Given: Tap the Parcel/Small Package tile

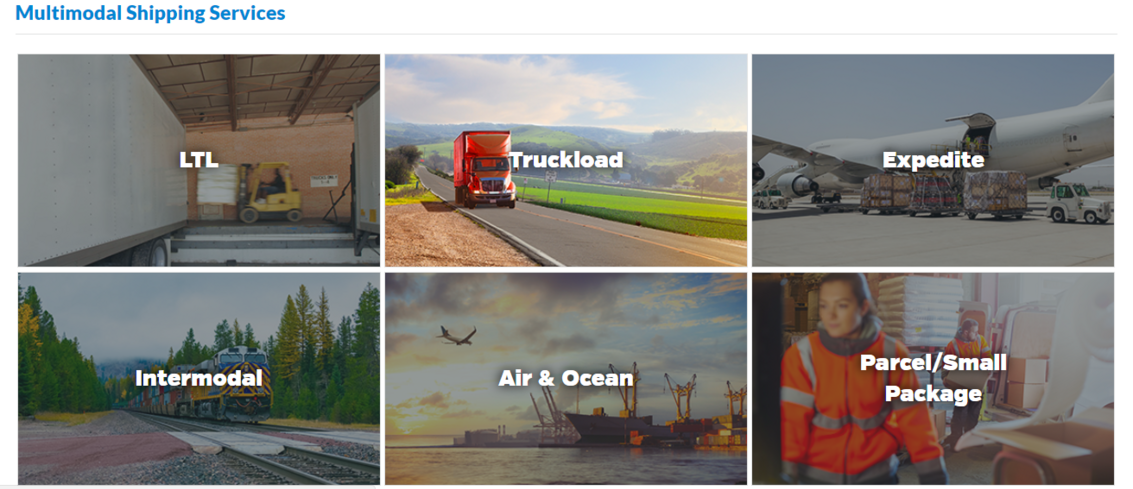Looking at the screenshot, I should pyautogui.click(x=932, y=378).
